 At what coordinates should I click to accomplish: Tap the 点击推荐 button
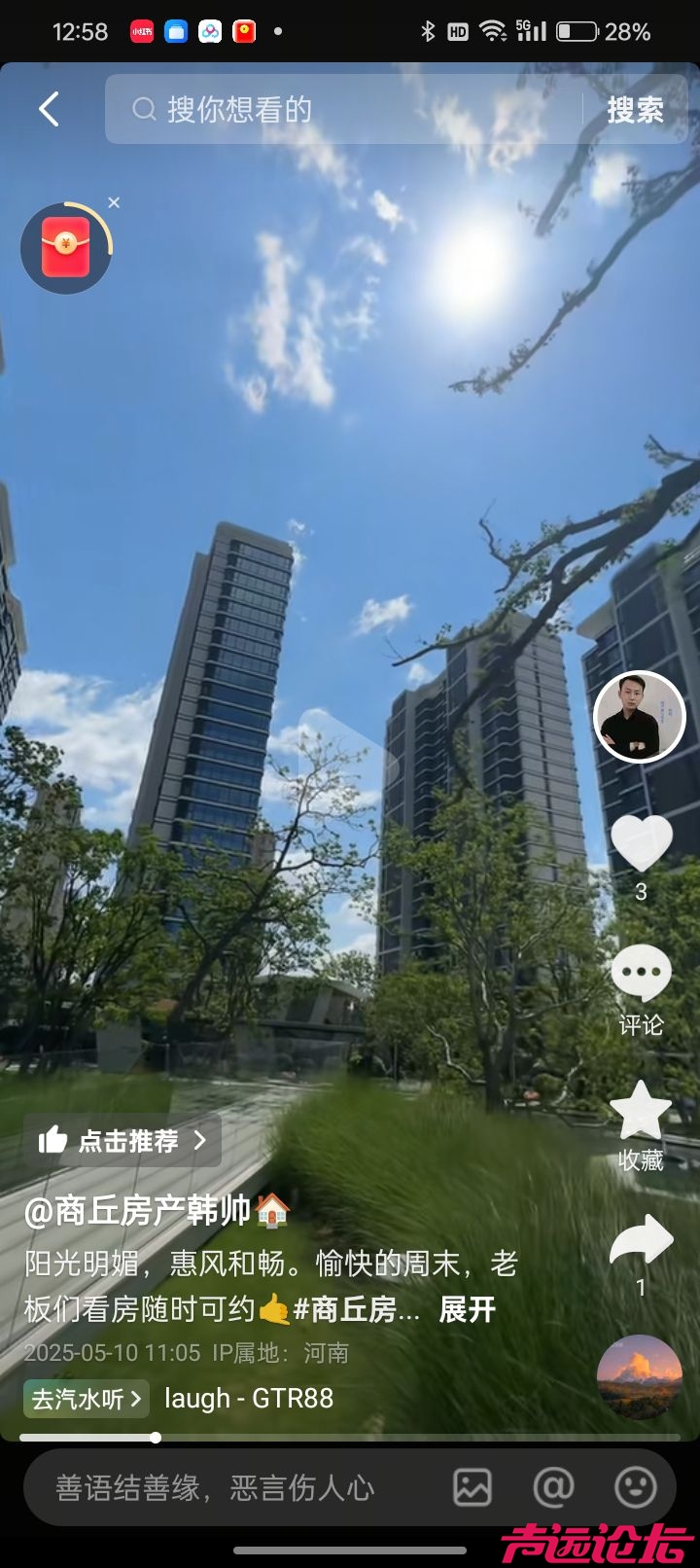[122, 1140]
